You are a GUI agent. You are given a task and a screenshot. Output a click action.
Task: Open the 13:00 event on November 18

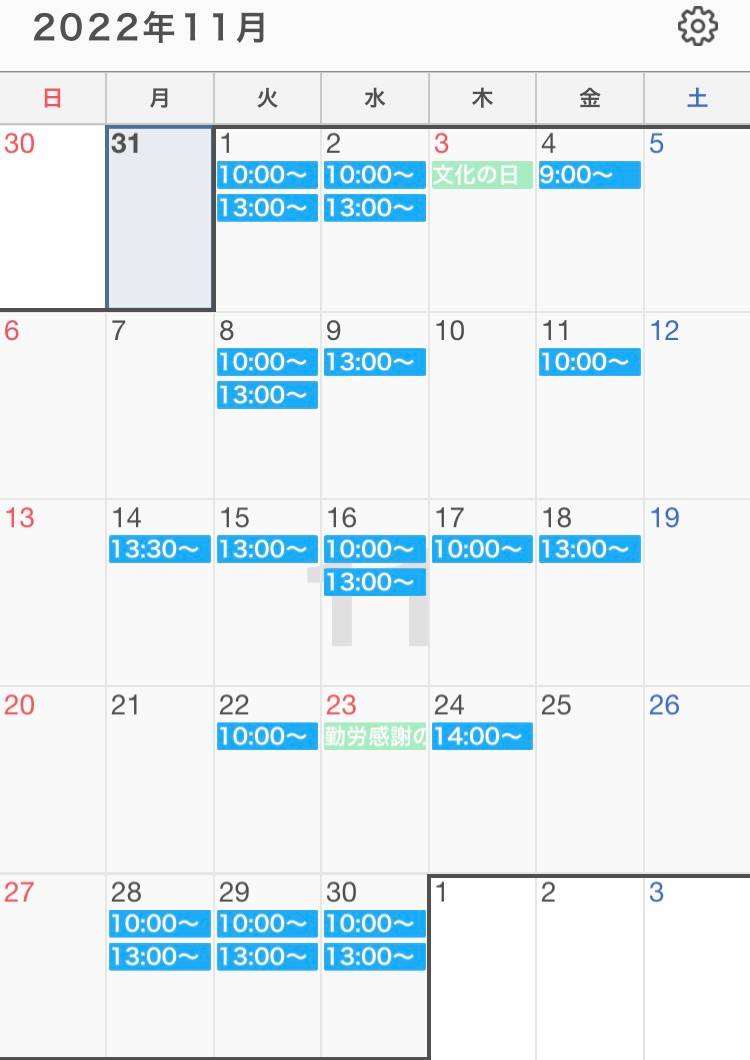pos(589,549)
